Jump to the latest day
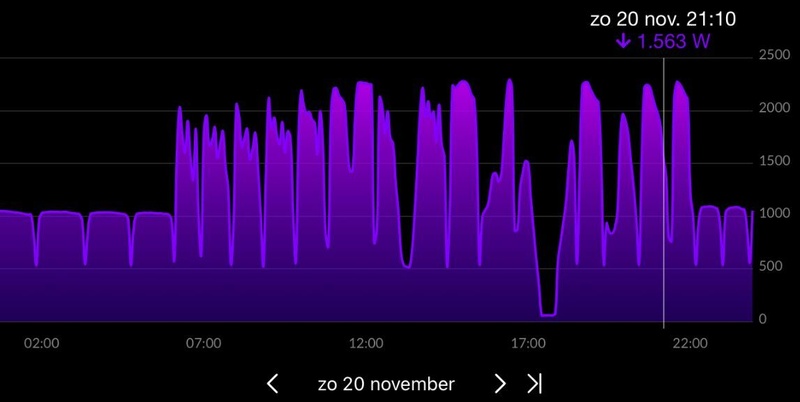This screenshot has width=800, height=402. 535,383
